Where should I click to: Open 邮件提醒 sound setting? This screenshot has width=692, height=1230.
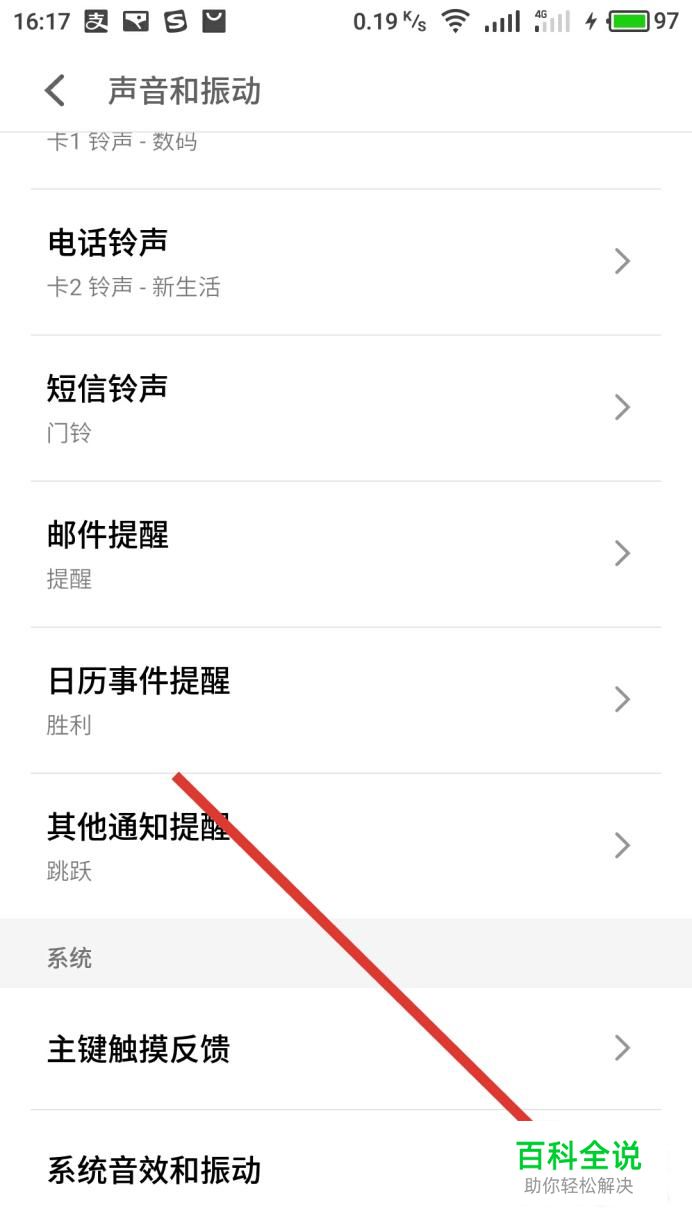346,554
